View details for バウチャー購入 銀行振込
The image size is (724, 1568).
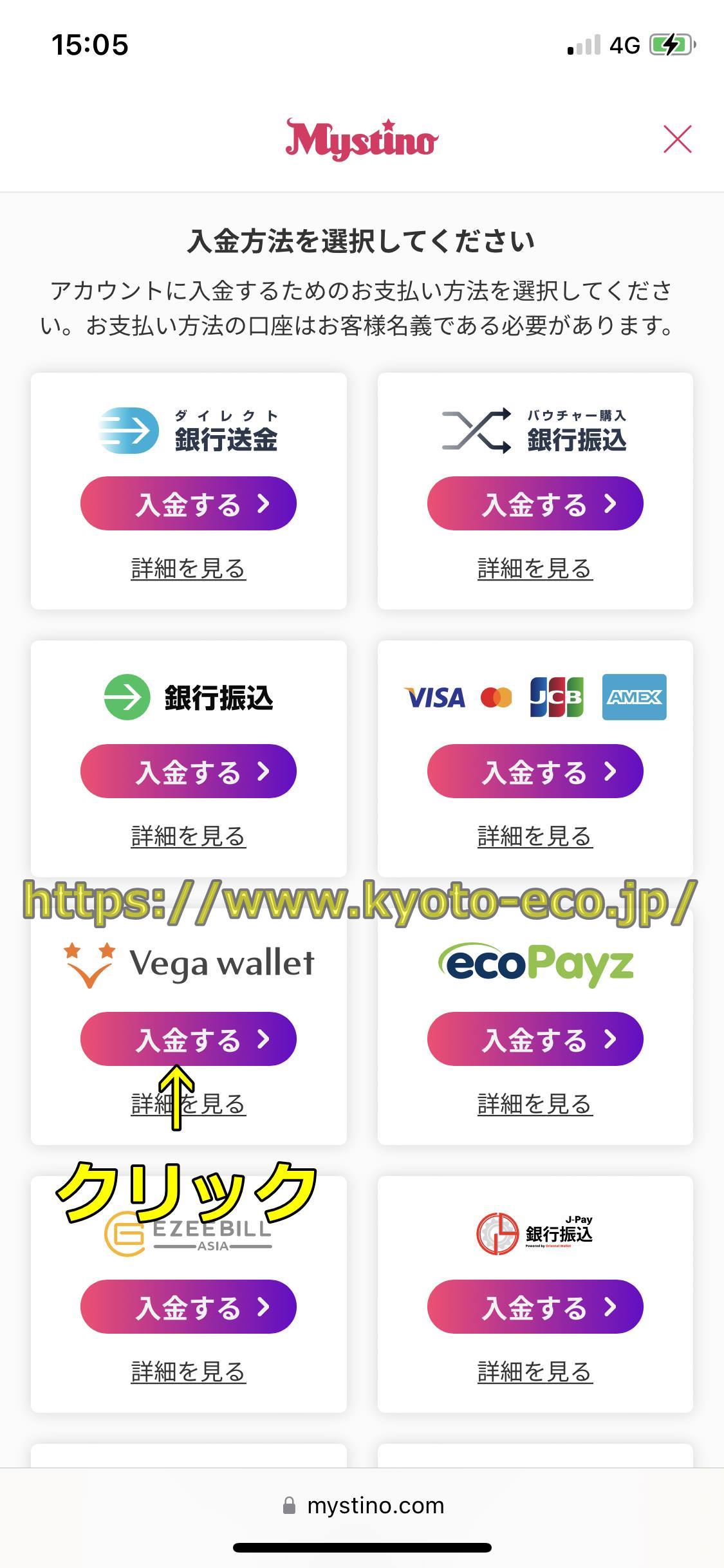pos(535,569)
